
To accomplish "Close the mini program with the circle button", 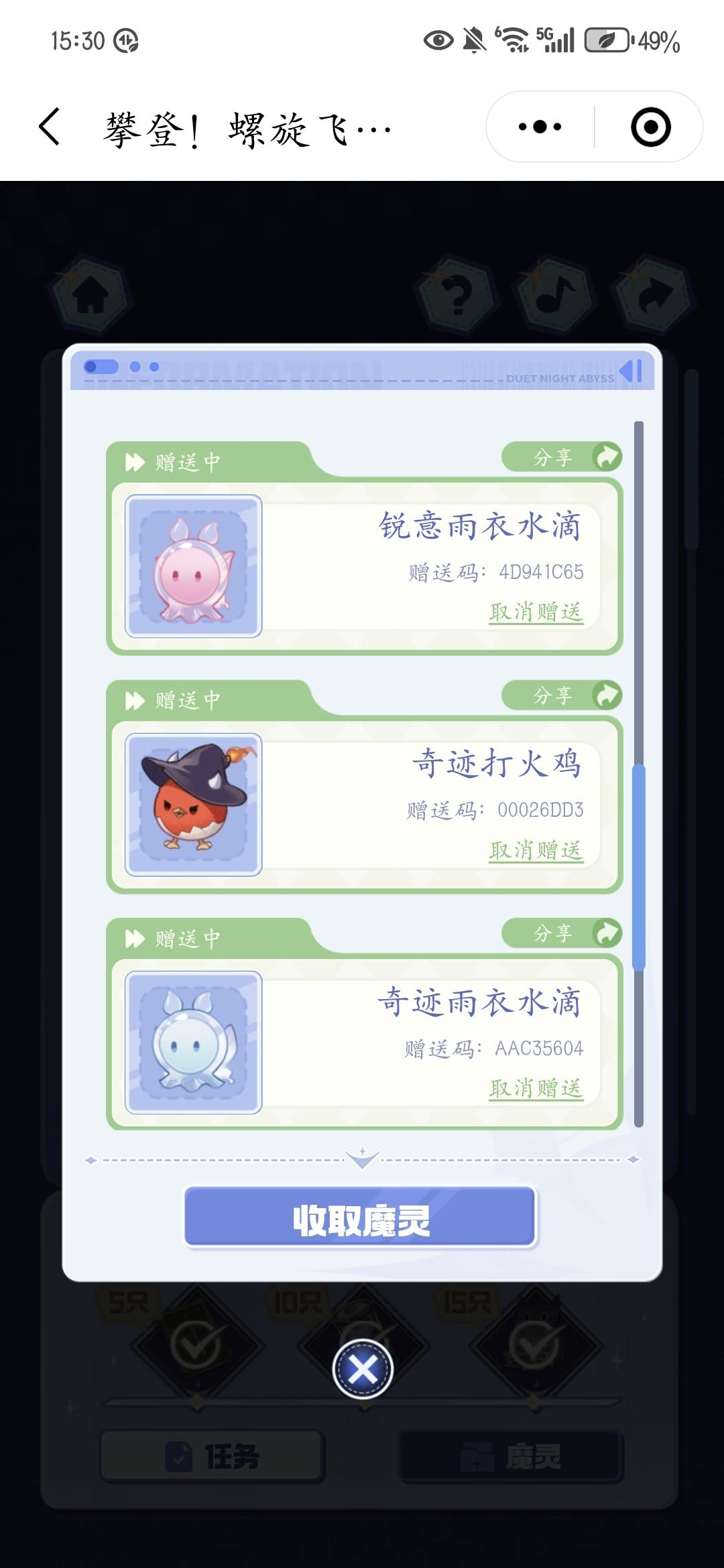I will coord(650,127).
